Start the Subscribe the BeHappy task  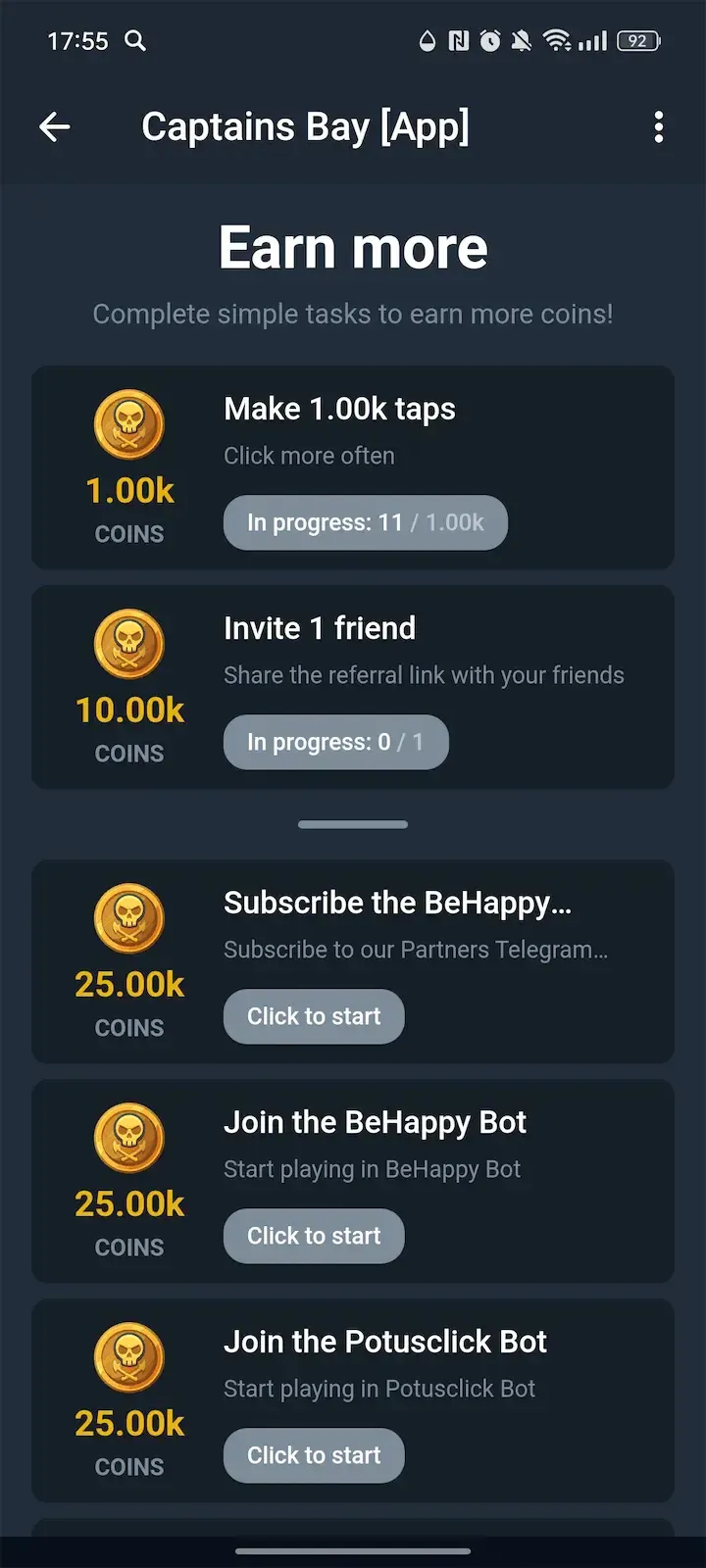point(314,1016)
